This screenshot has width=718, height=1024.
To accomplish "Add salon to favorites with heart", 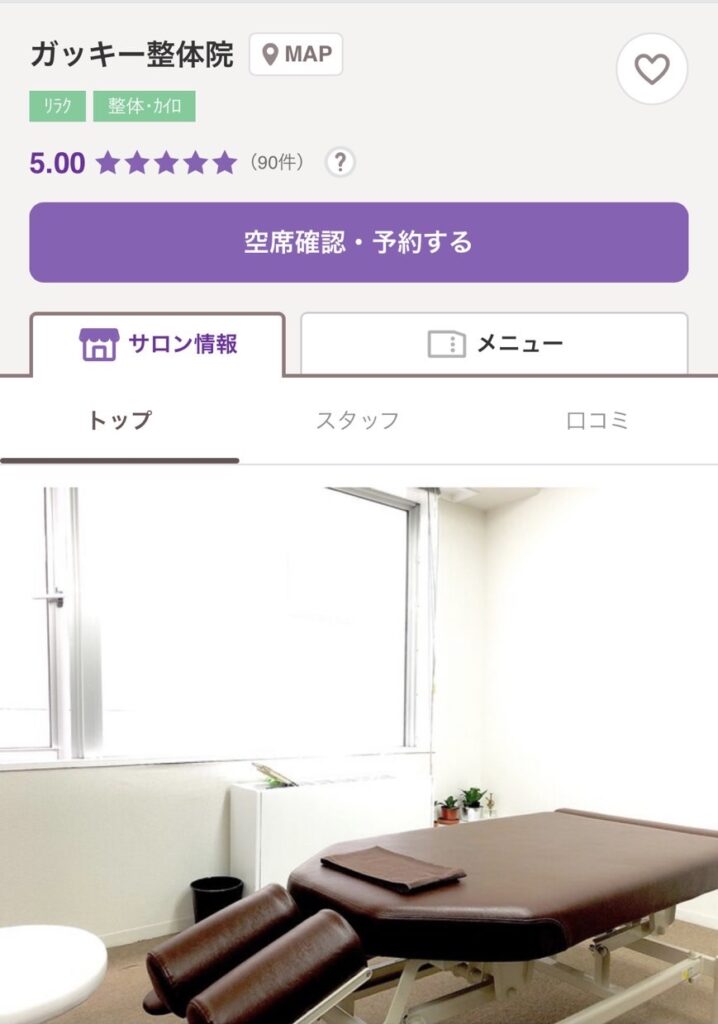I will click(x=651, y=69).
